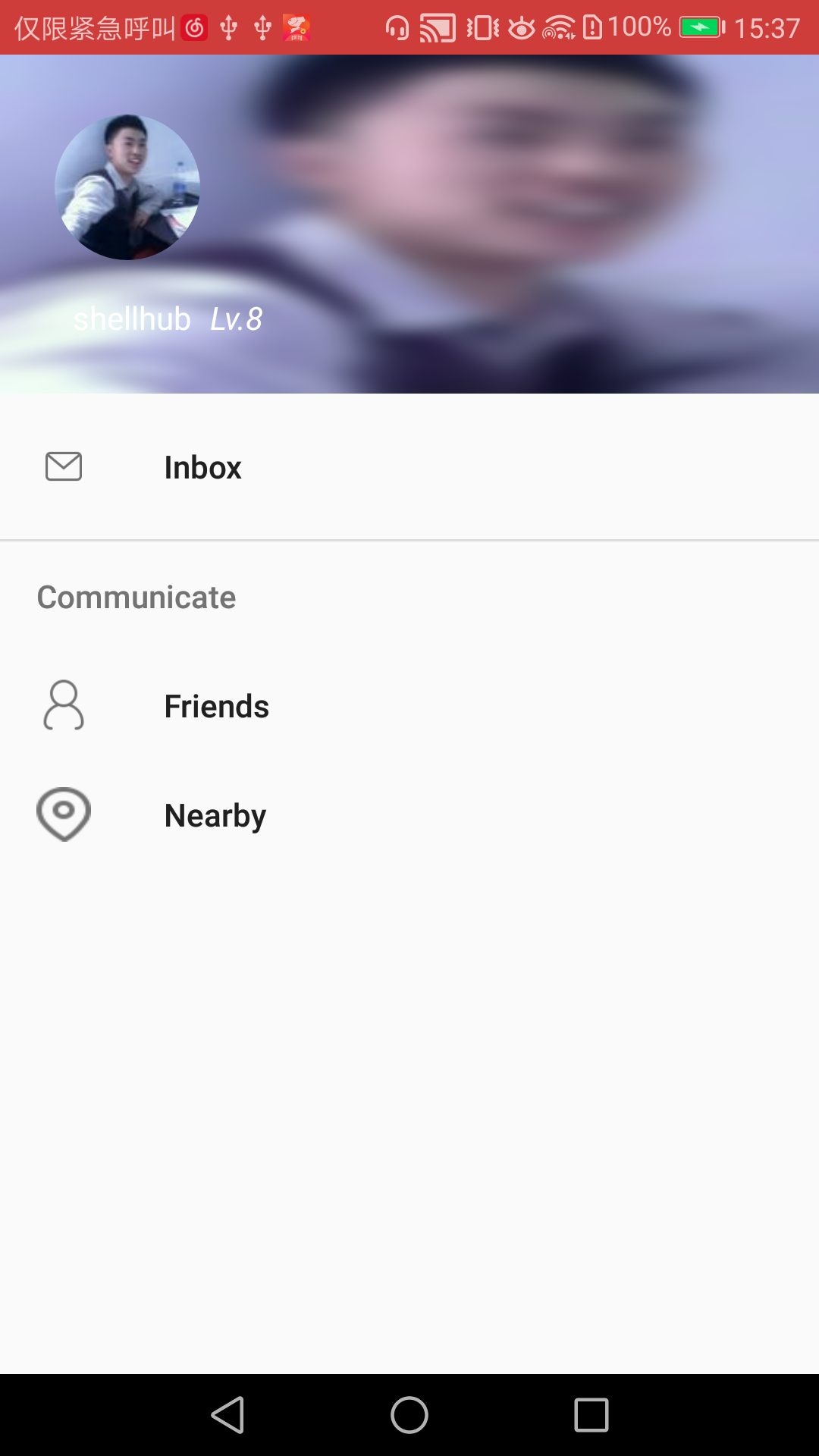Go back using the navigation bar
This screenshot has width=819, height=1456.
(227, 1415)
